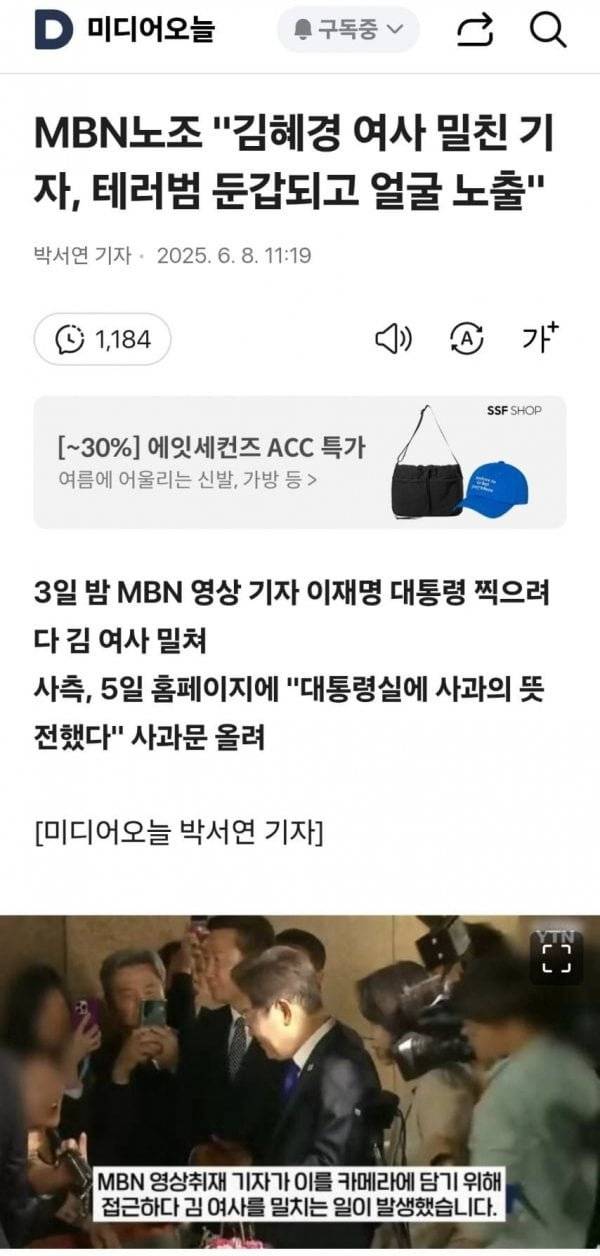Open the 1,184 comments button
Image resolution: width=600 pixels, height=1256 pixels.
coord(103,339)
